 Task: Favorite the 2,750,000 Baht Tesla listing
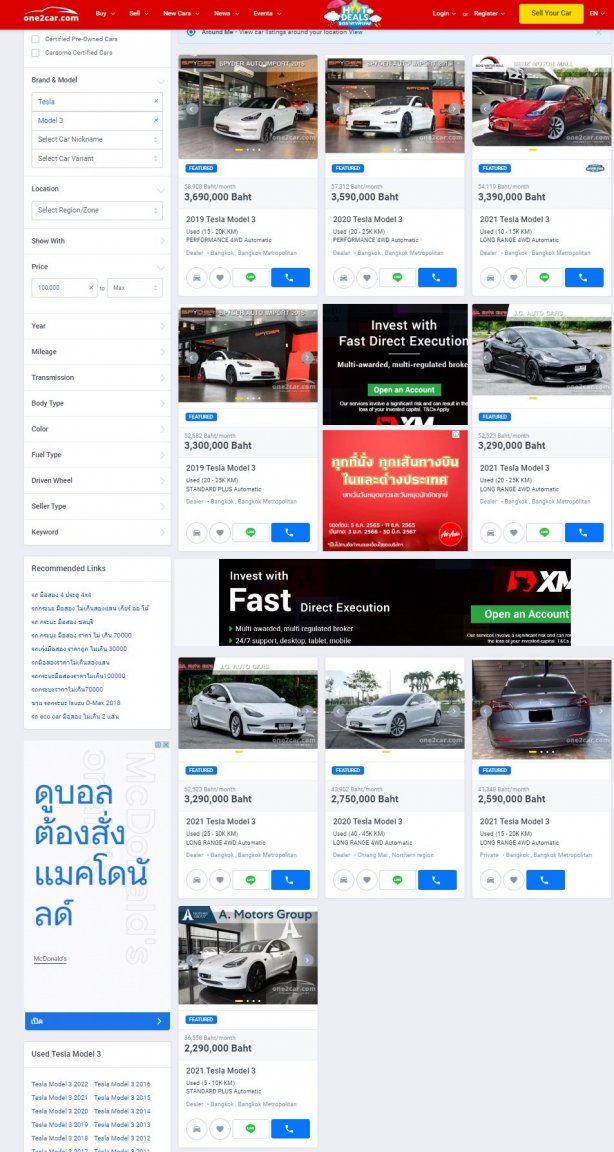click(x=367, y=880)
